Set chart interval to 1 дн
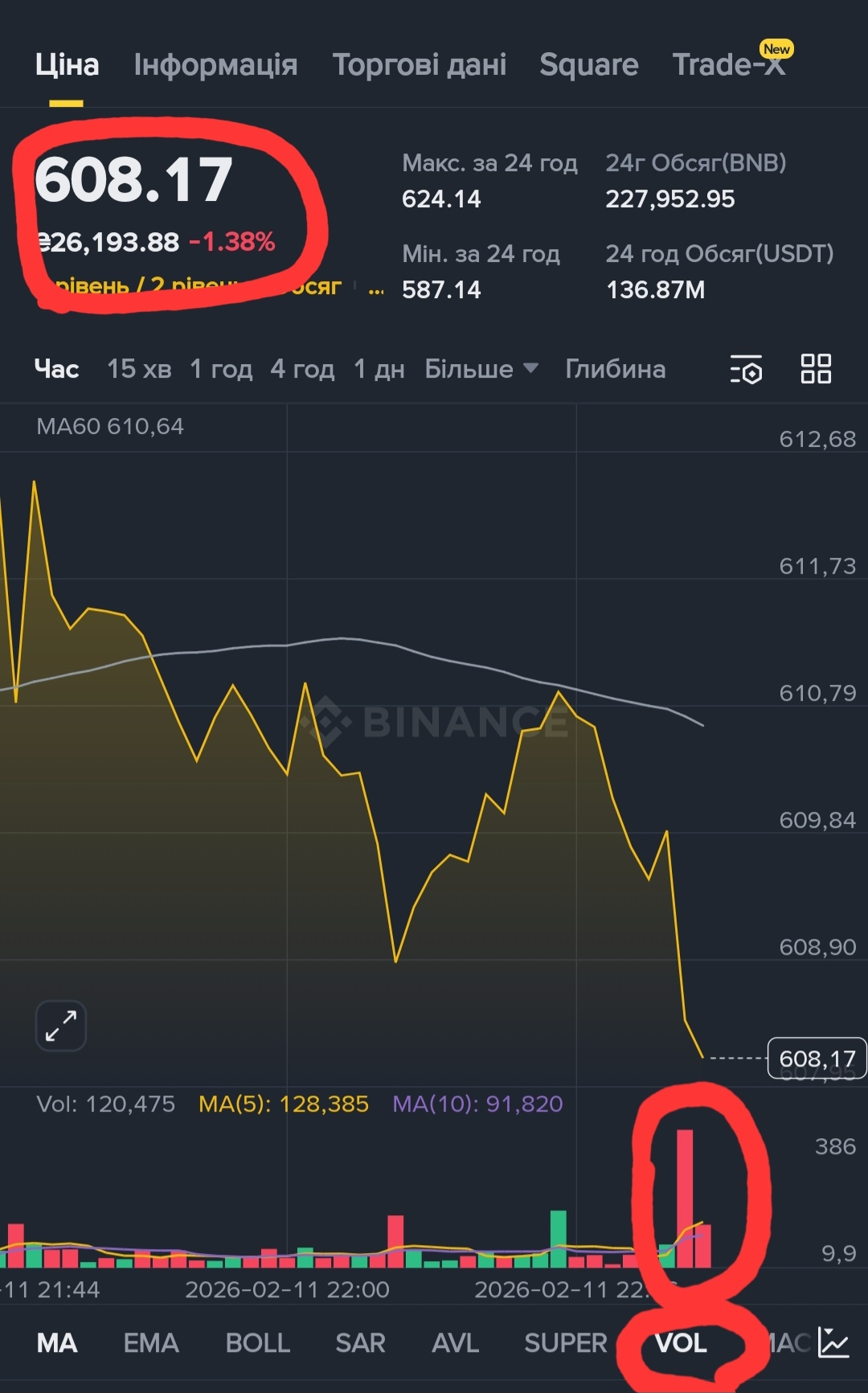The height and width of the screenshot is (1393, 868). [x=379, y=369]
